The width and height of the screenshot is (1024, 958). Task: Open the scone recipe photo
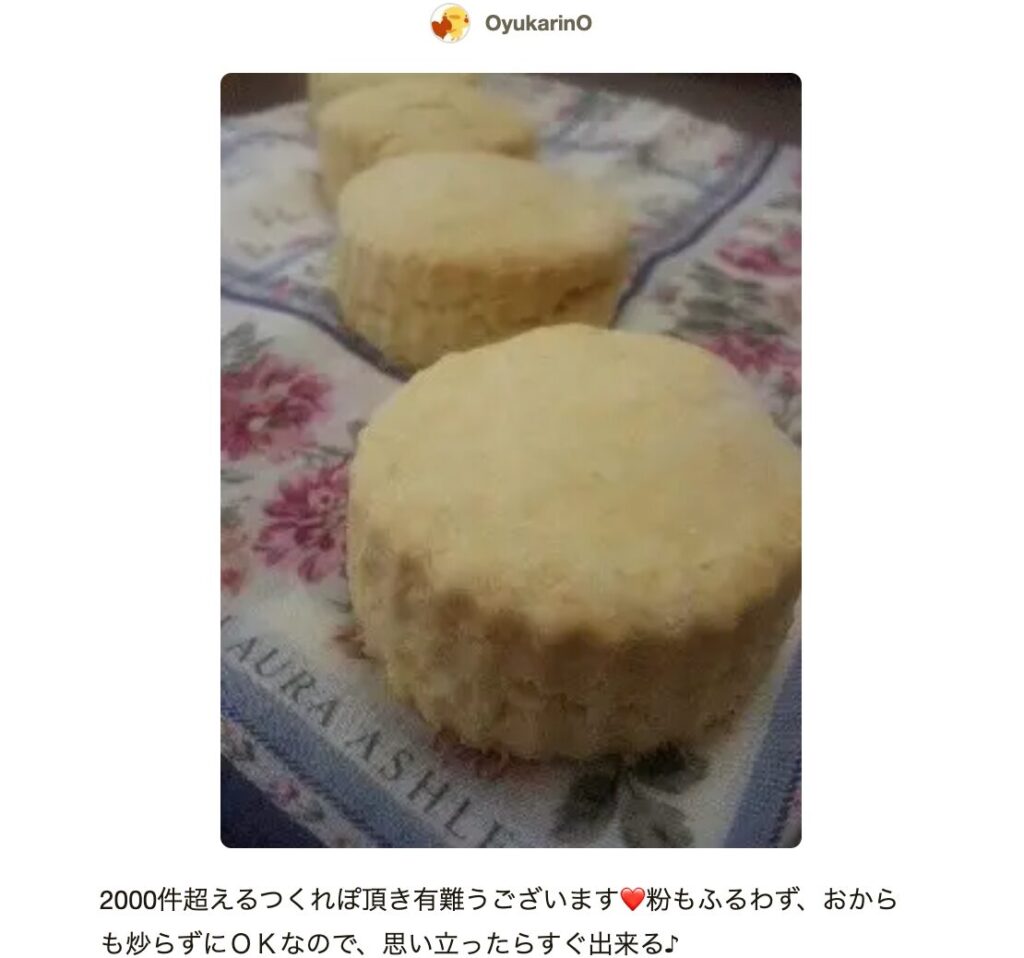tap(510, 460)
